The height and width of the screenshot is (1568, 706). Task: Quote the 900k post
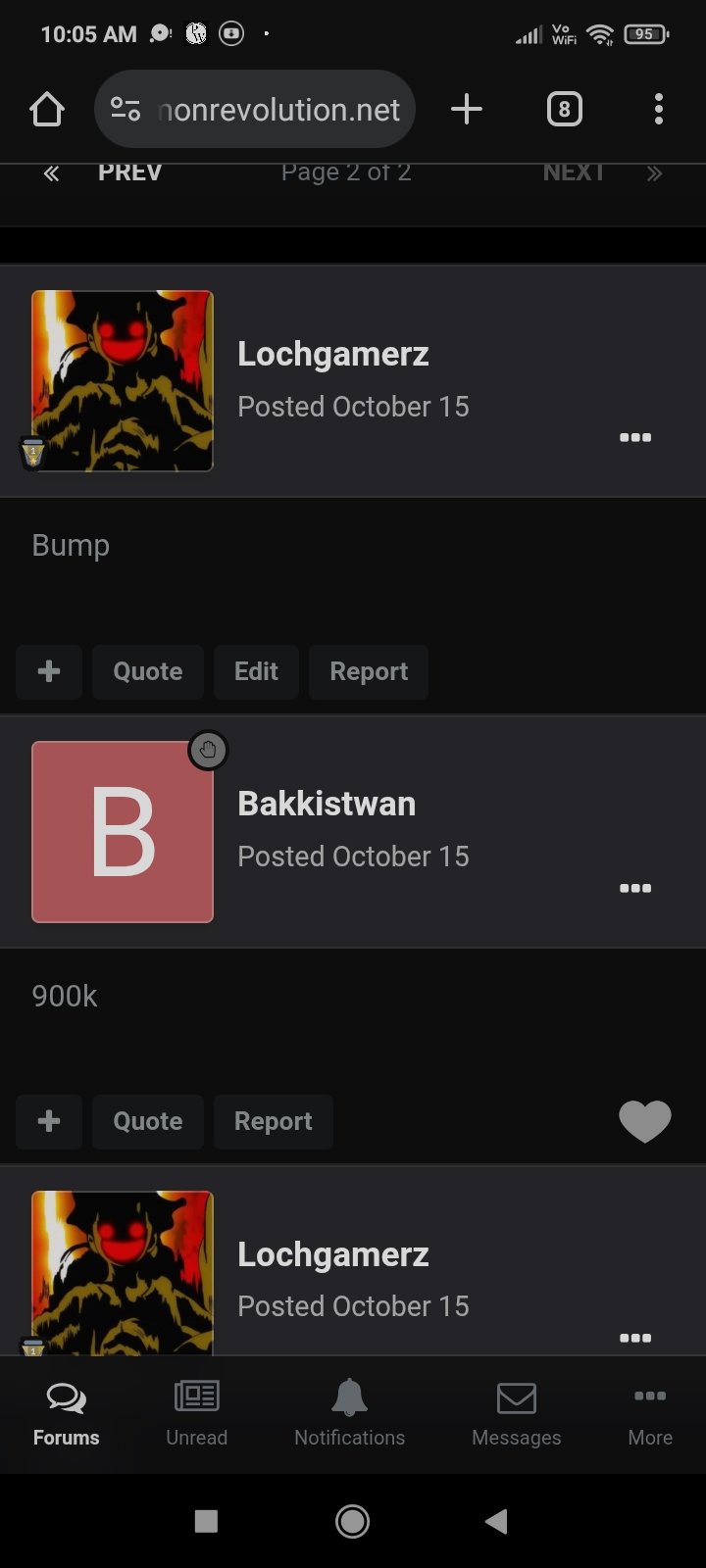[148, 1121]
